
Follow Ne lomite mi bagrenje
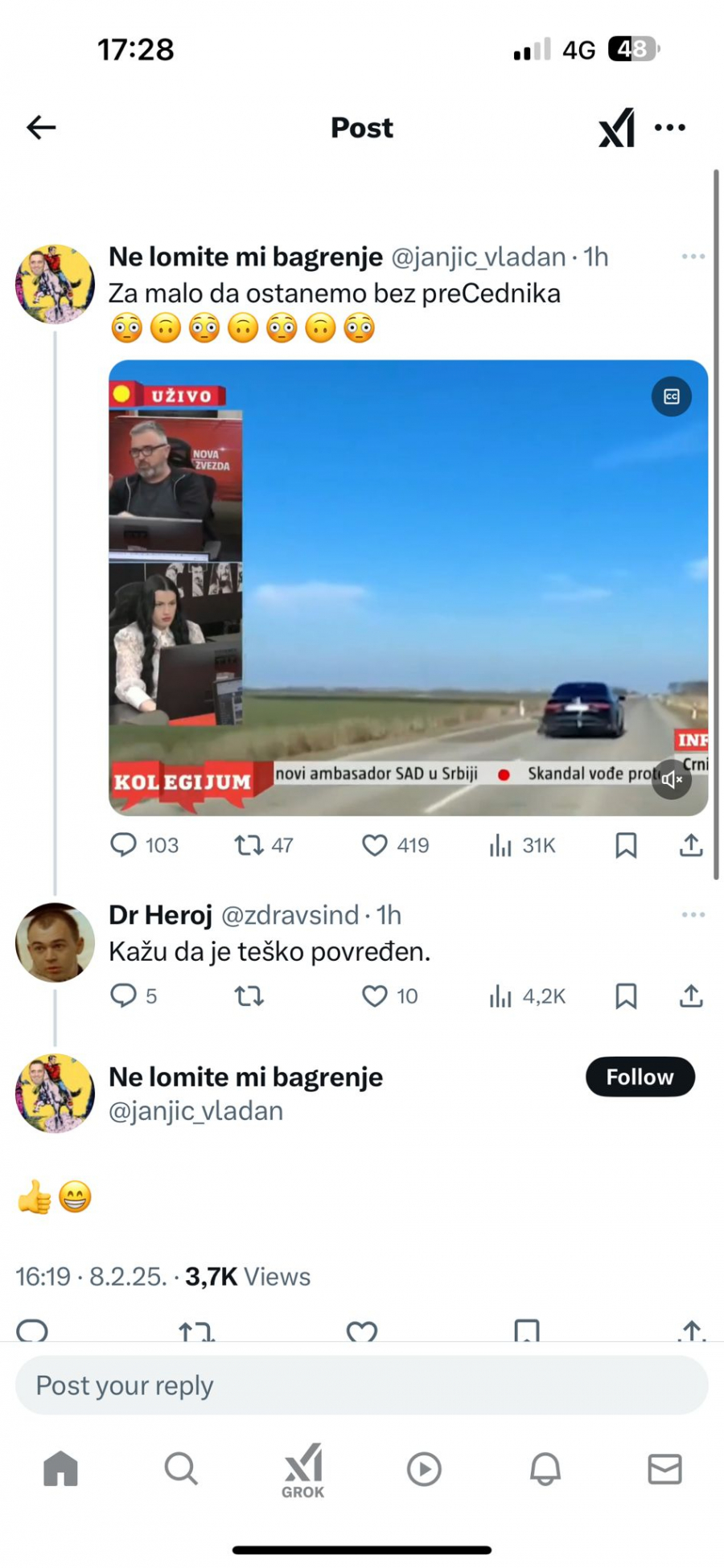tap(640, 1077)
